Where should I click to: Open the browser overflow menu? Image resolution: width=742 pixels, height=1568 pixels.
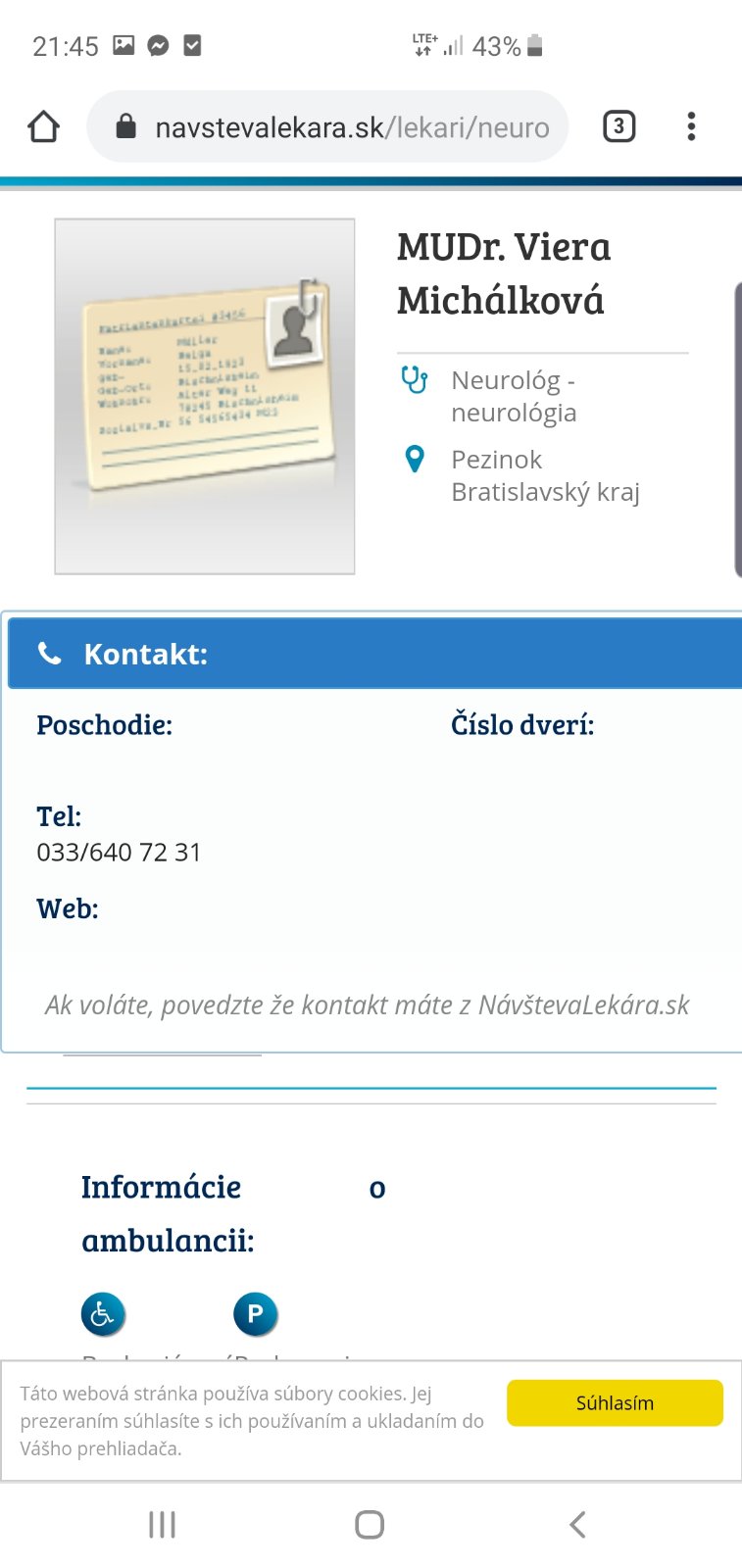click(x=691, y=127)
